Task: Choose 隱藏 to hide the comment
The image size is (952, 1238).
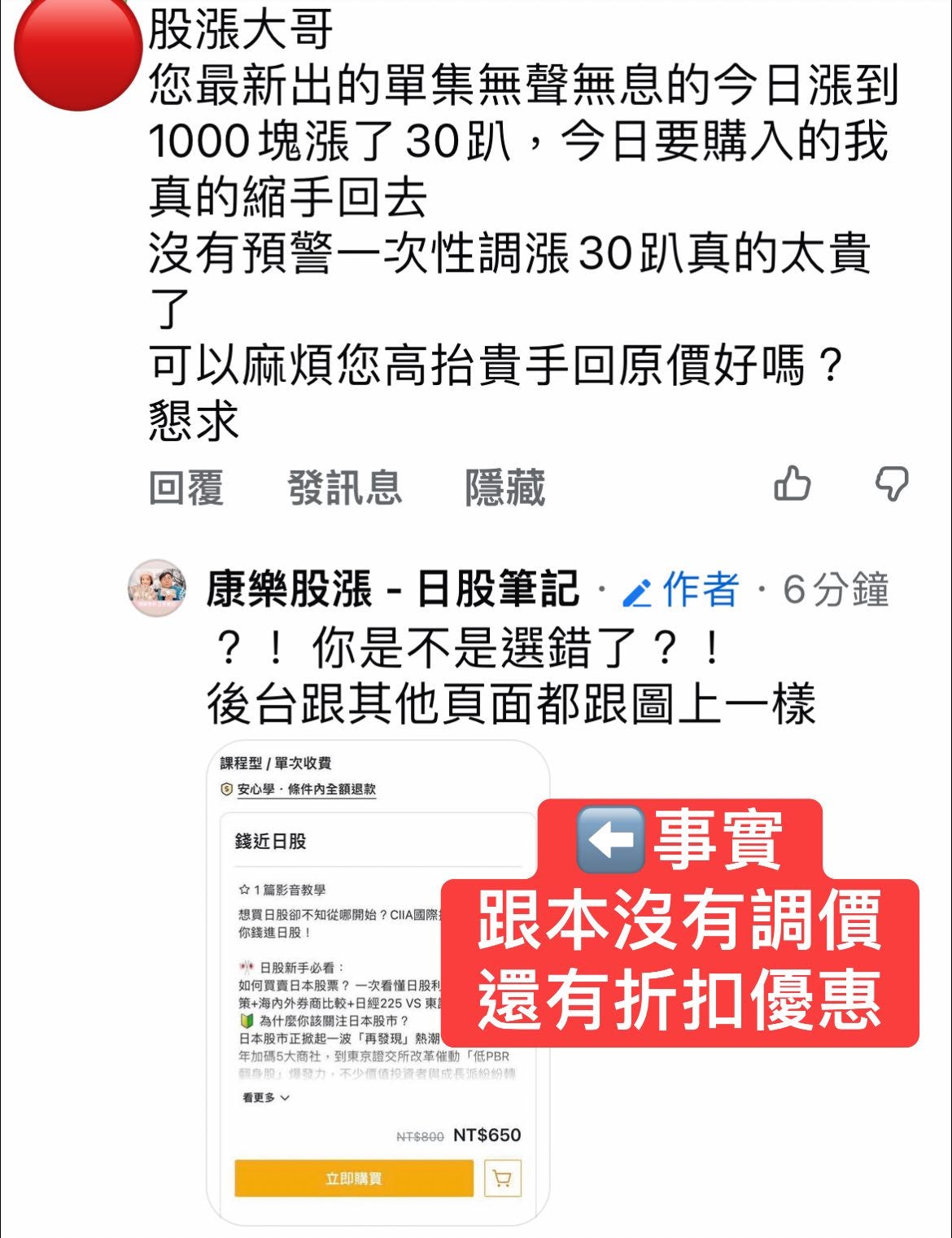Action: click(504, 487)
